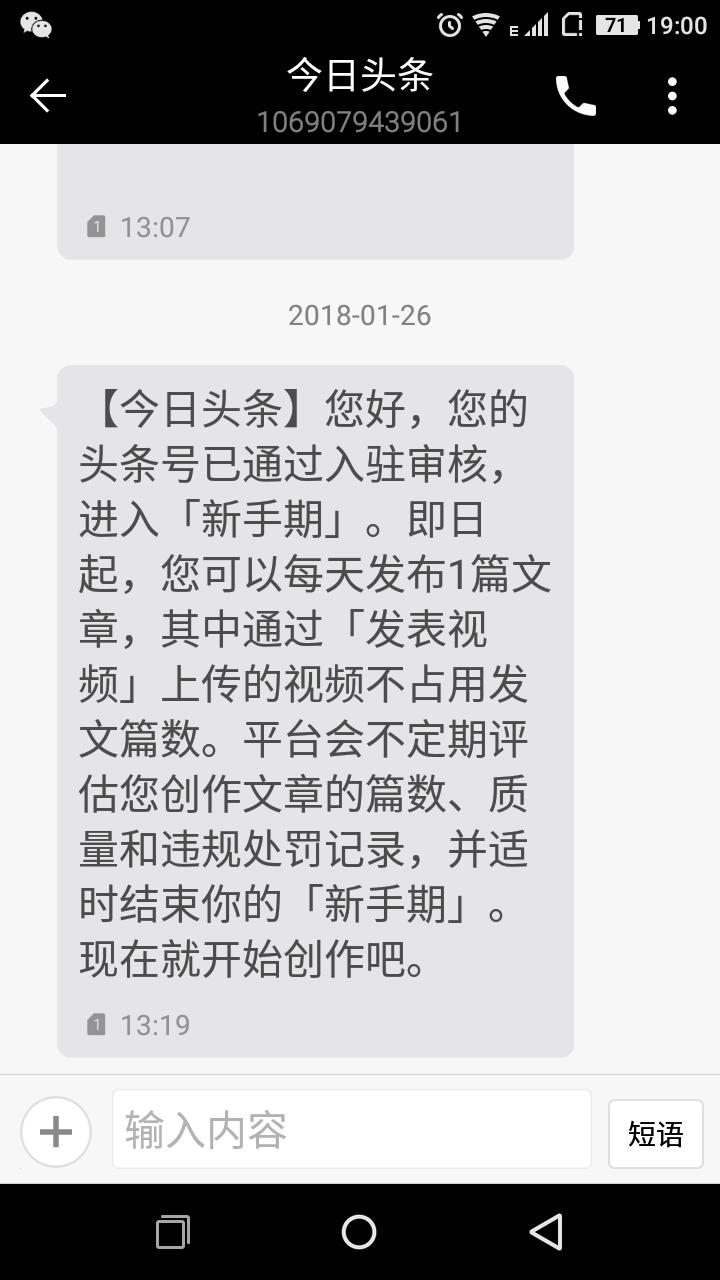This screenshot has height=1280, width=720.
Task: Tap the recent apps square navigation button
Action: [172, 1232]
